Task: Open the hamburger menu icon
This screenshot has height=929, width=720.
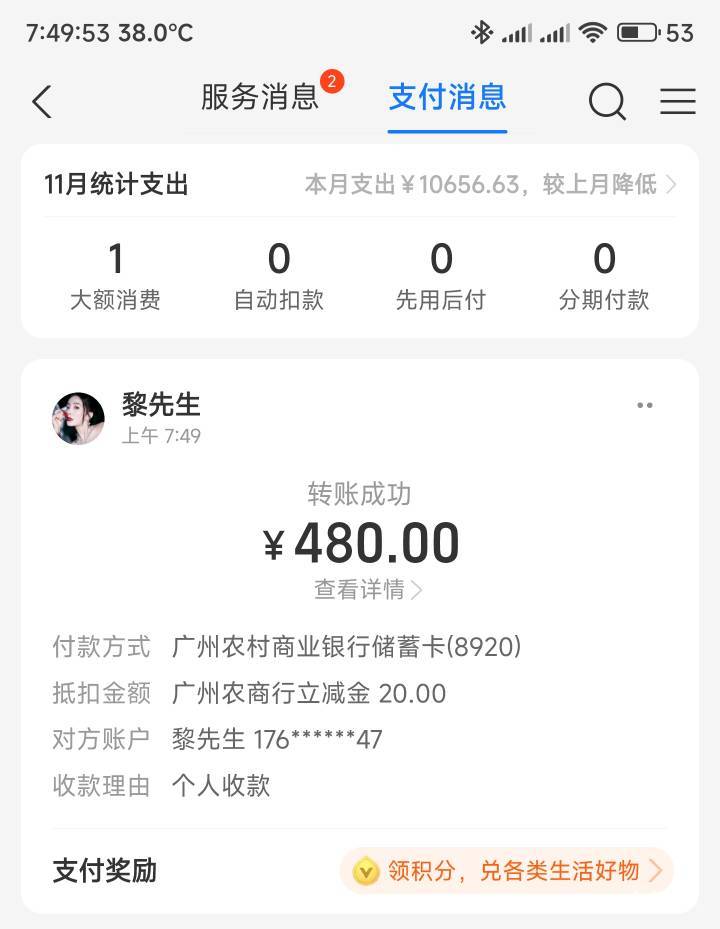Action: click(678, 101)
